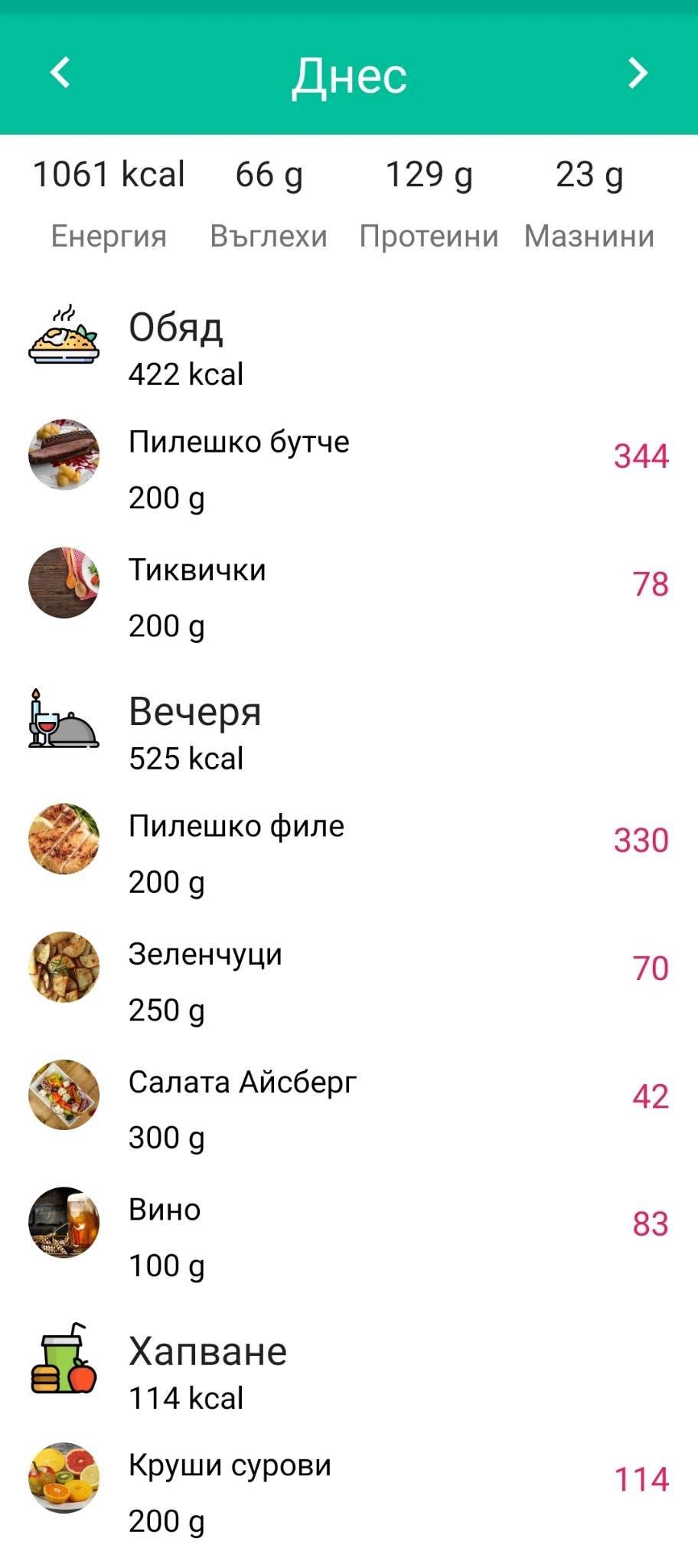Go to the next day arrow
Image resolution: width=698 pixels, height=1568 pixels.
click(638, 73)
